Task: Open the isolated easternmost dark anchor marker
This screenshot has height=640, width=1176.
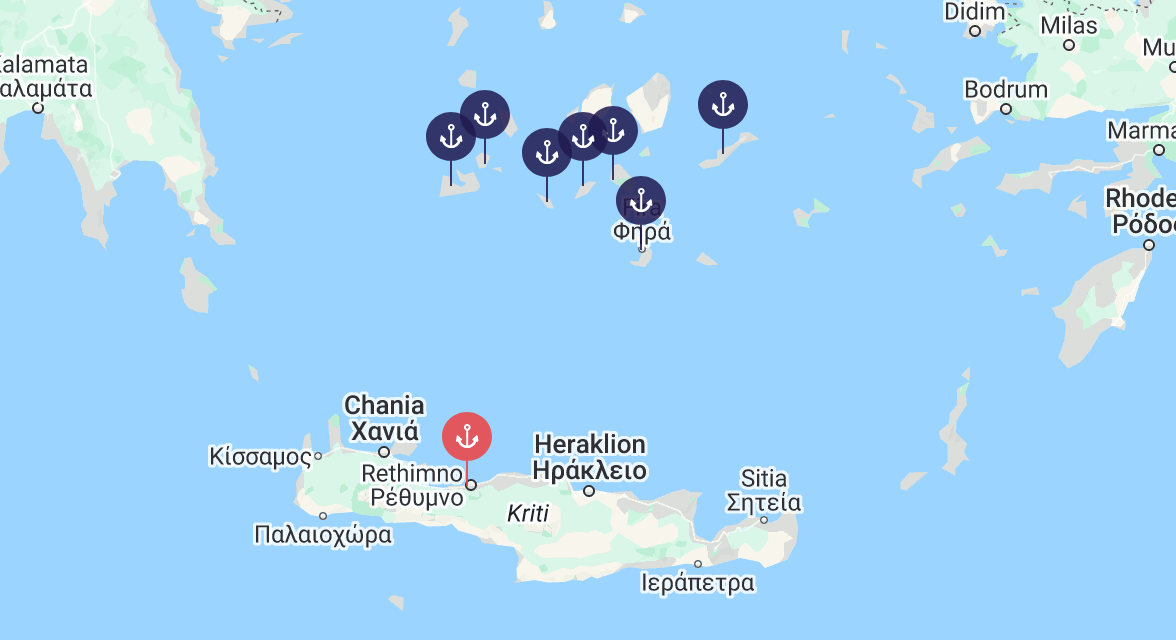Action: (722, 105)
